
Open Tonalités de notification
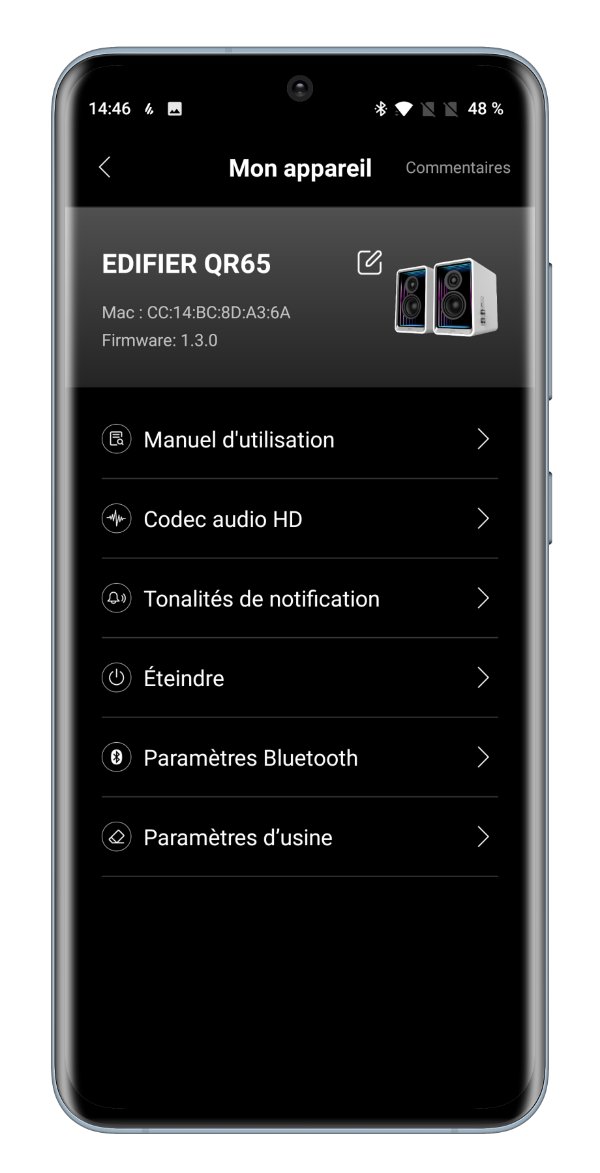coord(299,598)
